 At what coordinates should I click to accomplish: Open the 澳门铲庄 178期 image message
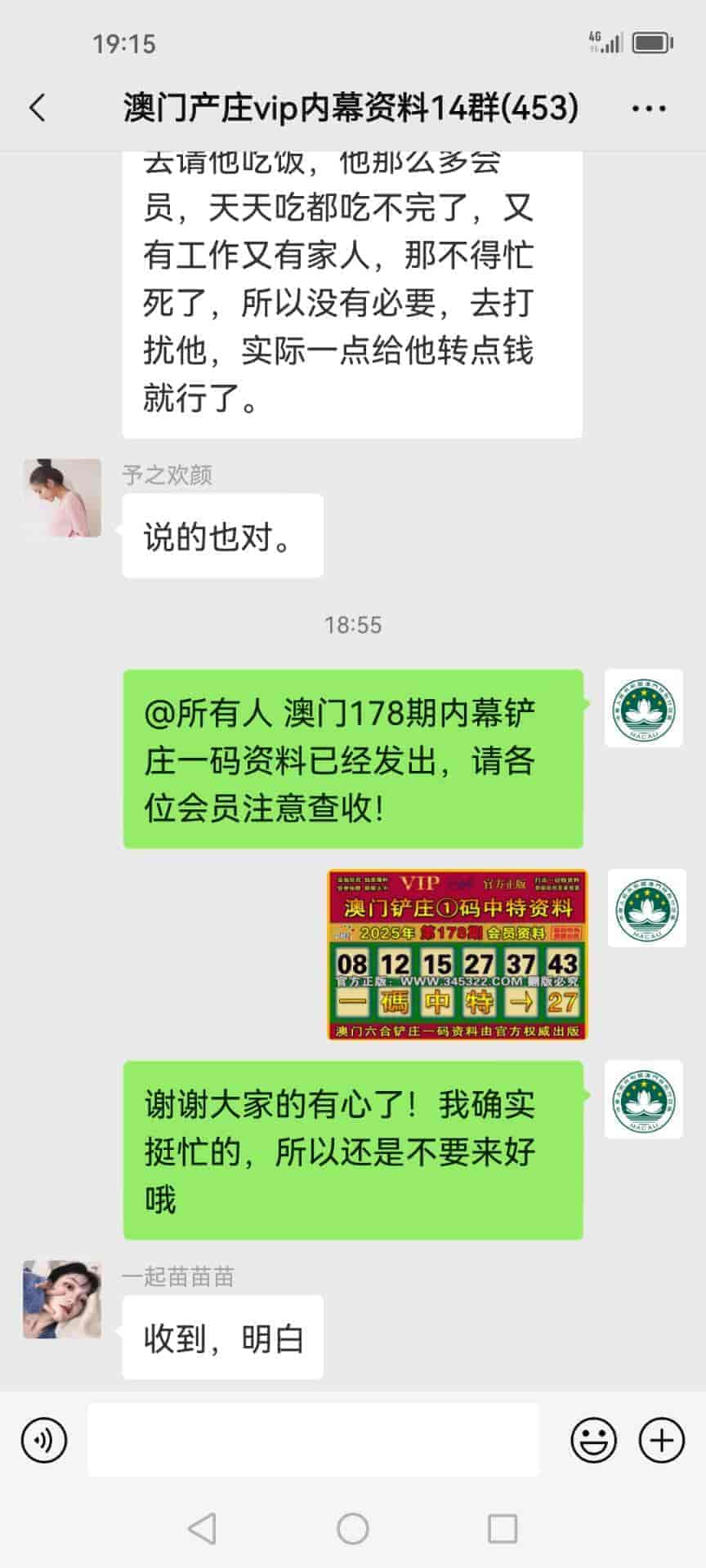(458, 954)
